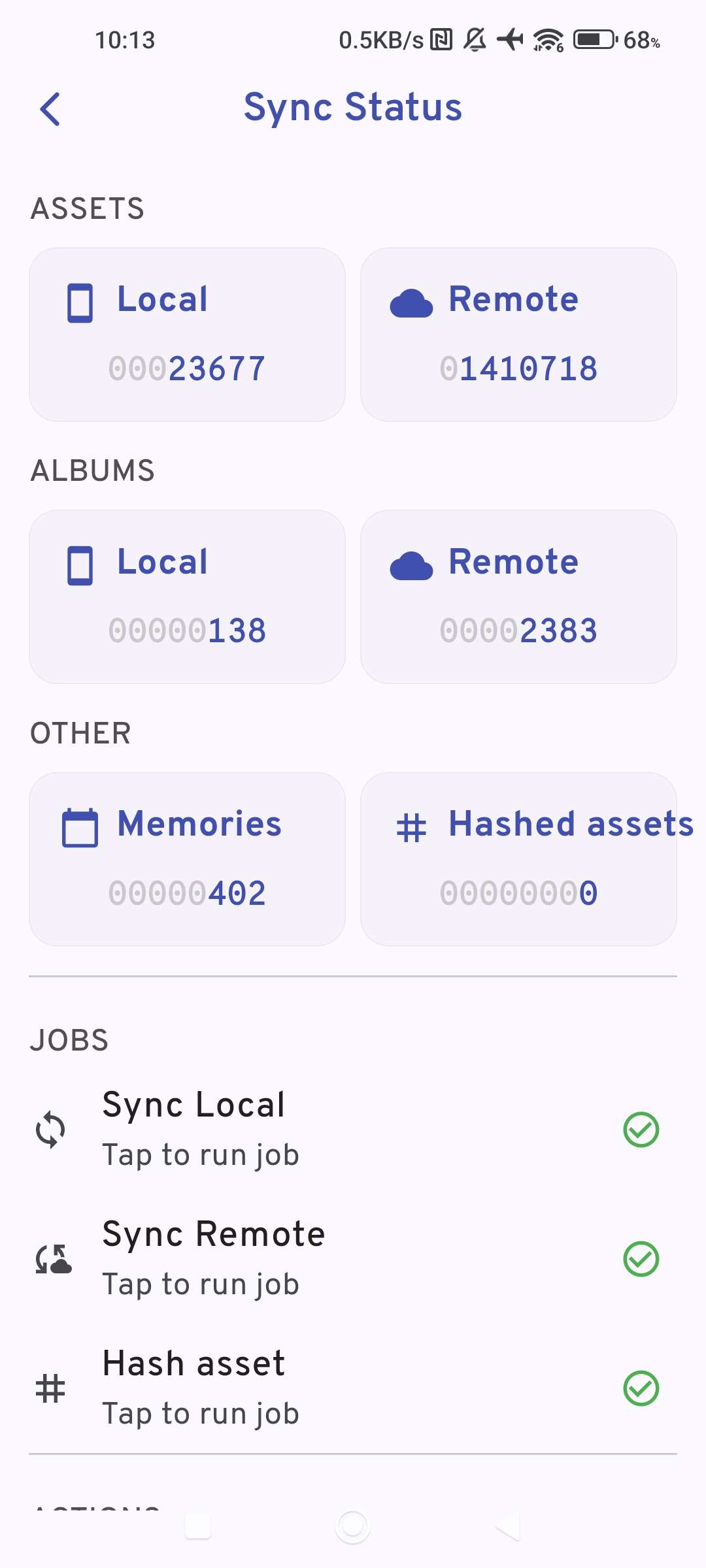This screenshot has width=706, height=1568.
Task: Run the Sync Remote job
Action: pos(213,1258)
